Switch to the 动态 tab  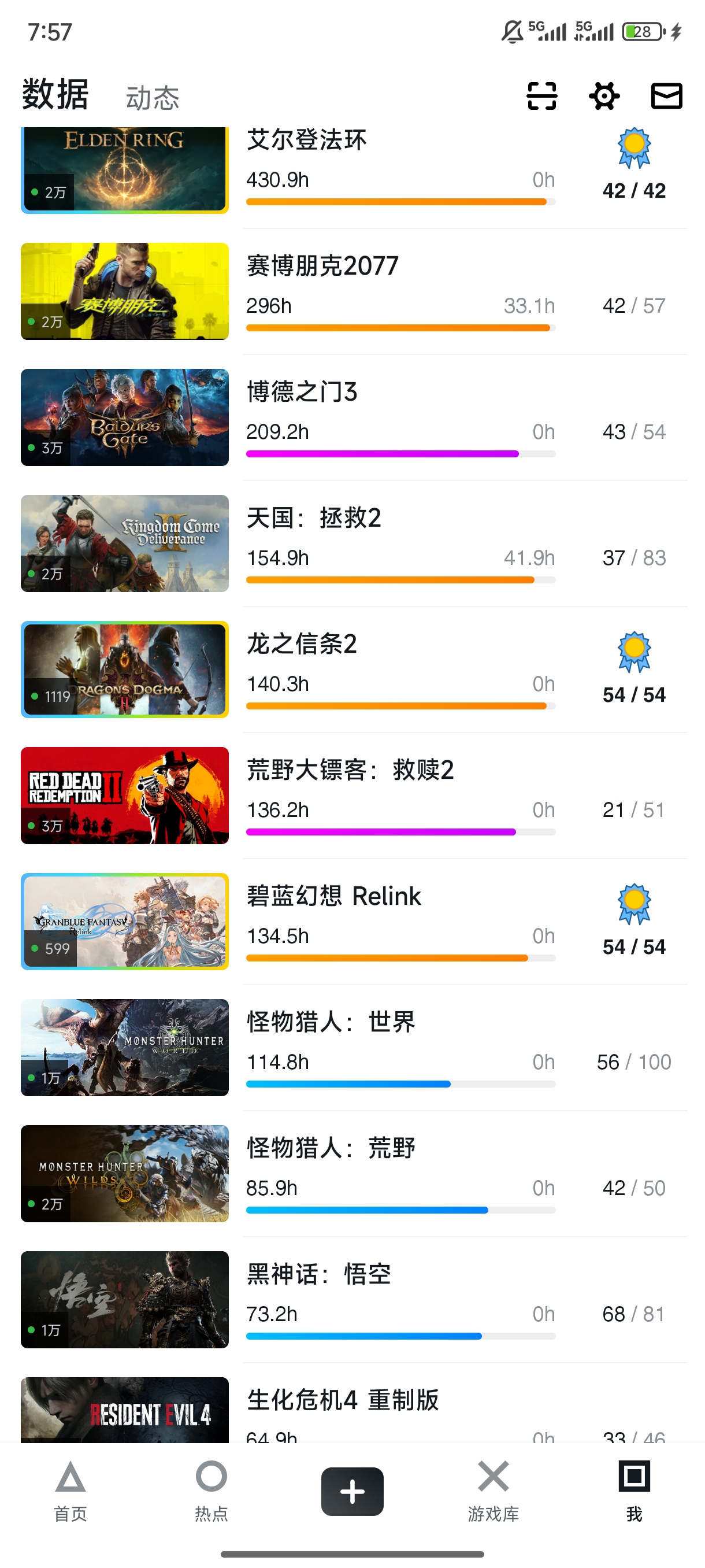152,98
